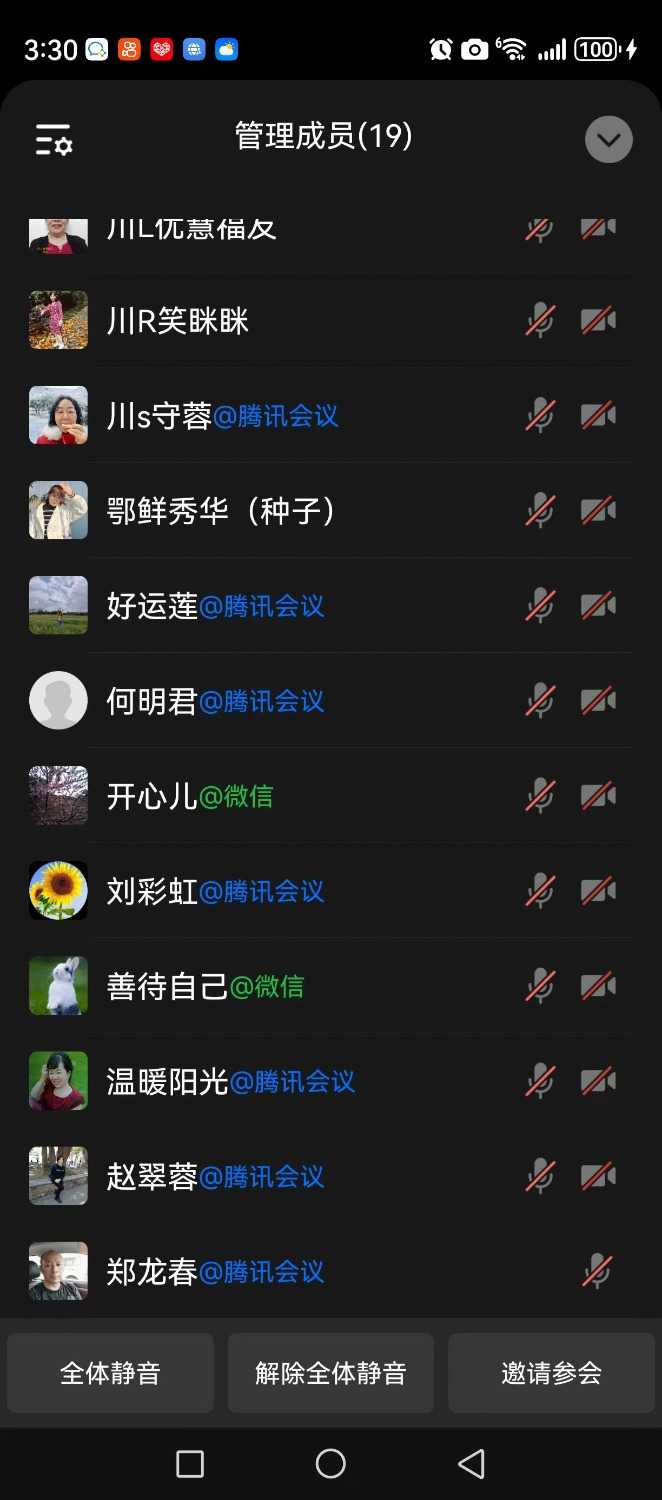Image resolution: width=662 pixels, height=1500 pixels.
Task: Toggle the microphone for 川s守蓉
Action: pyautogui.click(x=540, y=415)
